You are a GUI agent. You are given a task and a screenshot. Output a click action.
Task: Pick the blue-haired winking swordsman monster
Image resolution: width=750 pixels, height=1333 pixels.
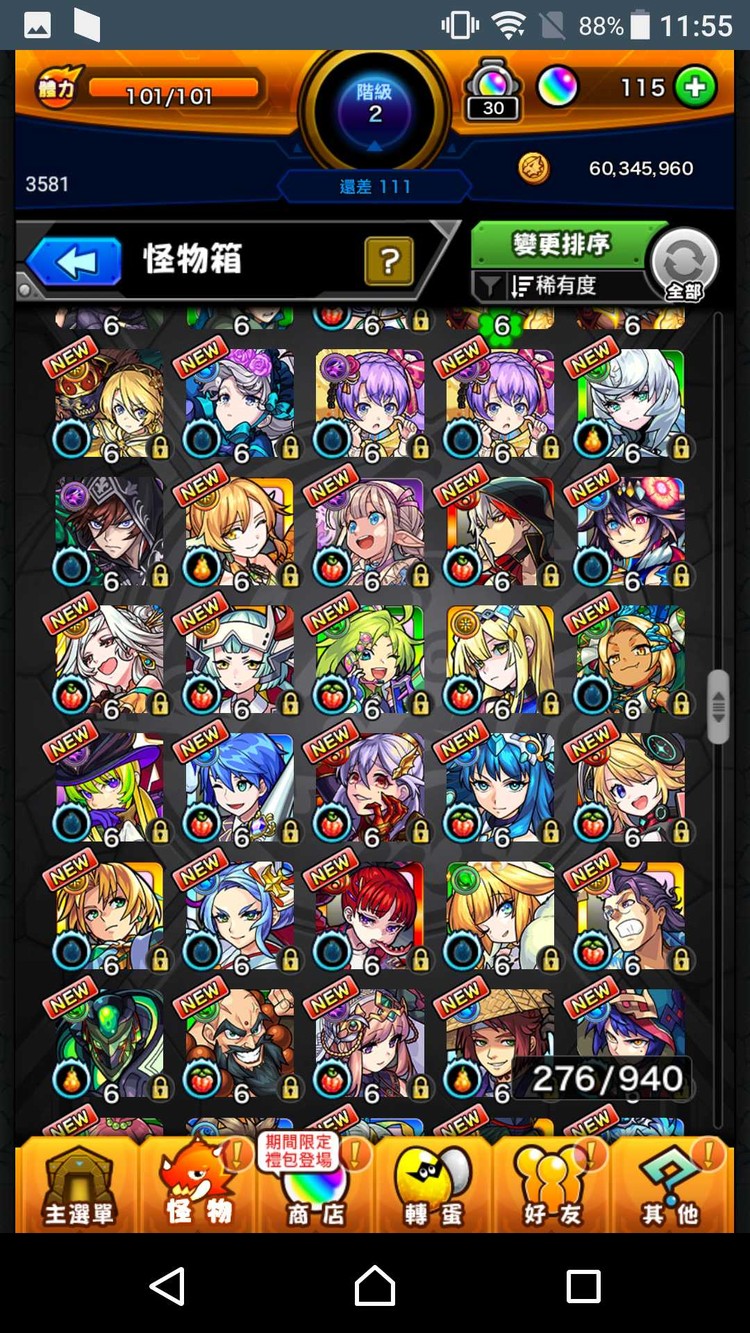pyautogui.click(x=240, y=788)
